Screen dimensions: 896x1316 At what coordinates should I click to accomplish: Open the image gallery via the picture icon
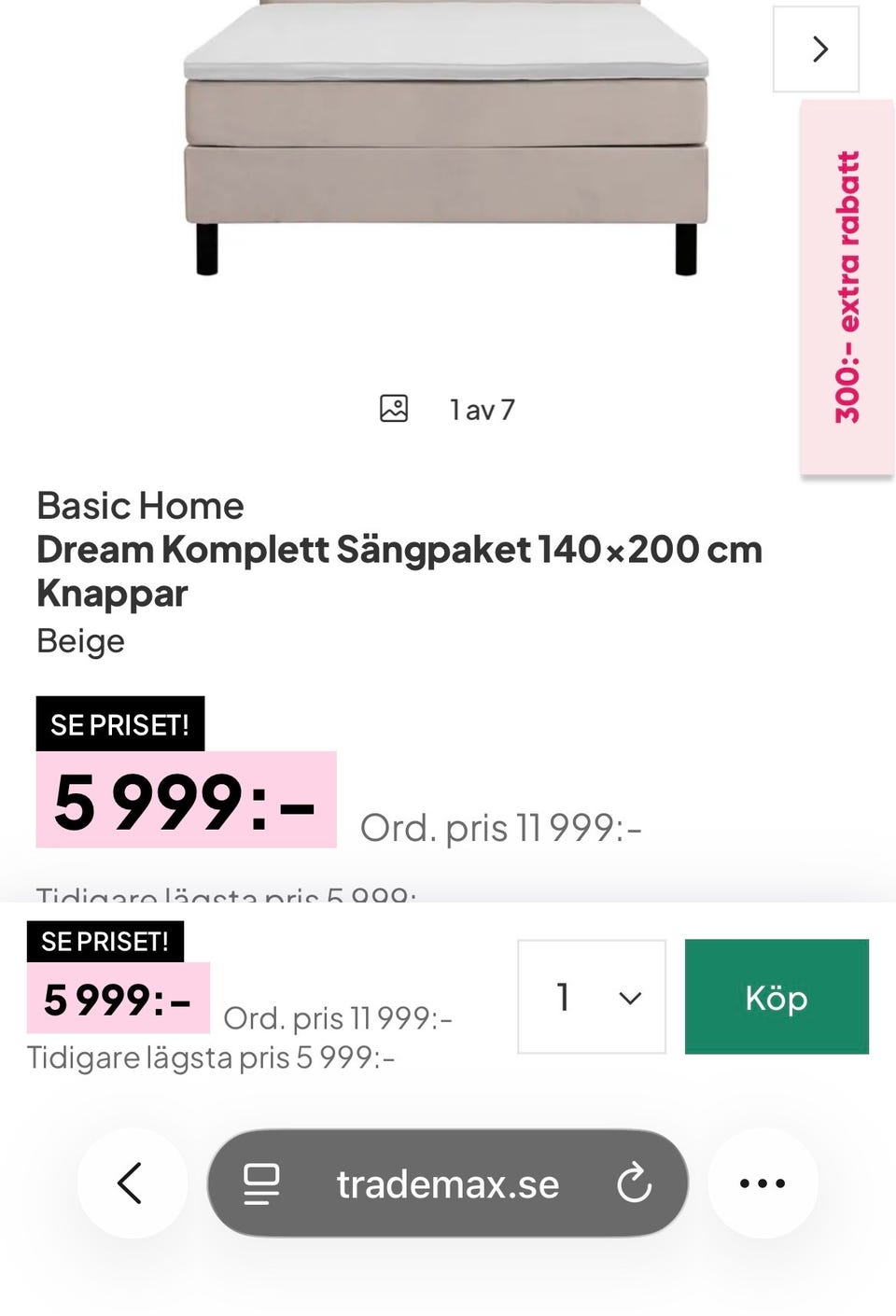point(395,408)
